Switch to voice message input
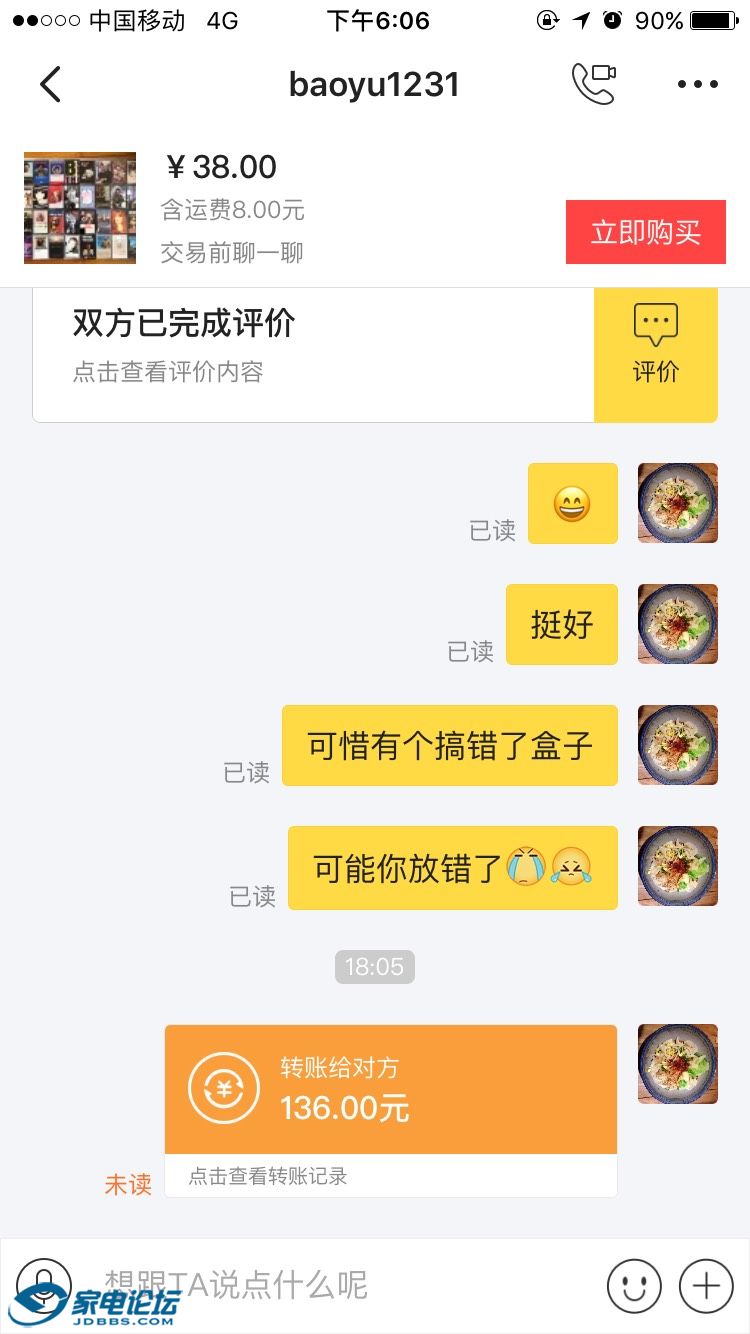Screen dimensions: 750x1334 coord(44,1284)
